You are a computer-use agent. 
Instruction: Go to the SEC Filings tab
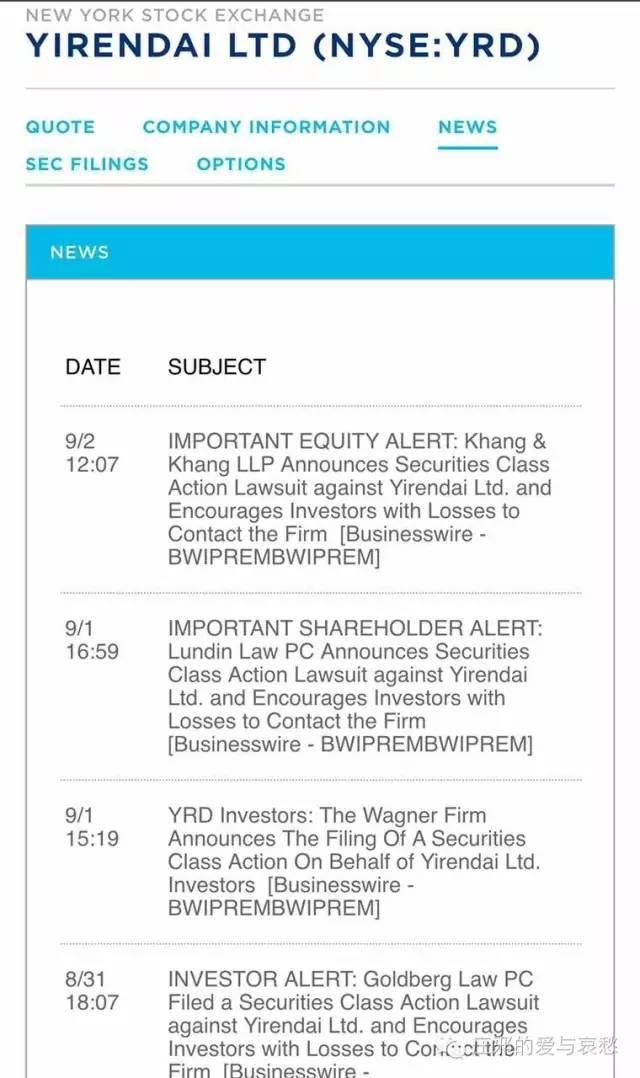[x=87, y=164]
